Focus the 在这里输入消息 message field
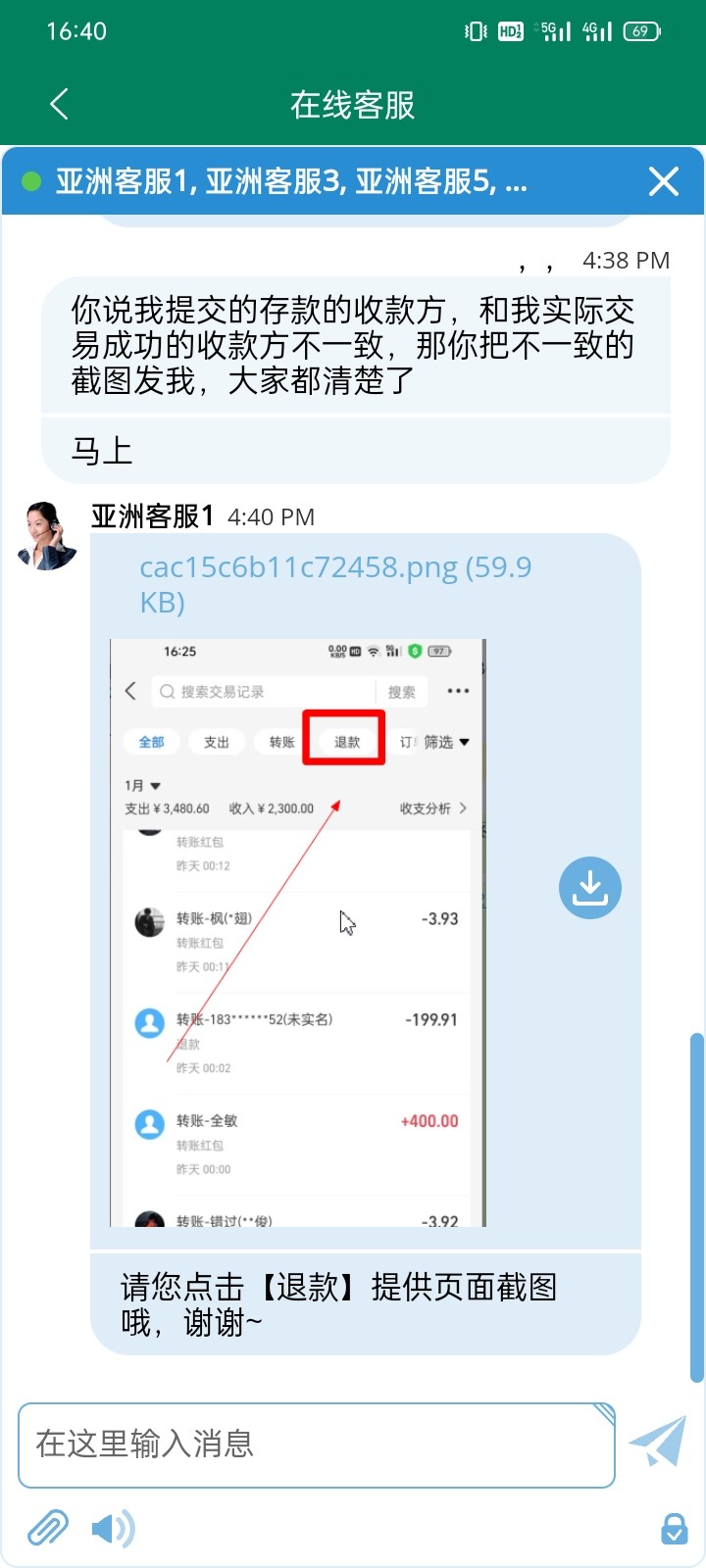Viewport: 706px width, 1568px height. [316, 1445]
